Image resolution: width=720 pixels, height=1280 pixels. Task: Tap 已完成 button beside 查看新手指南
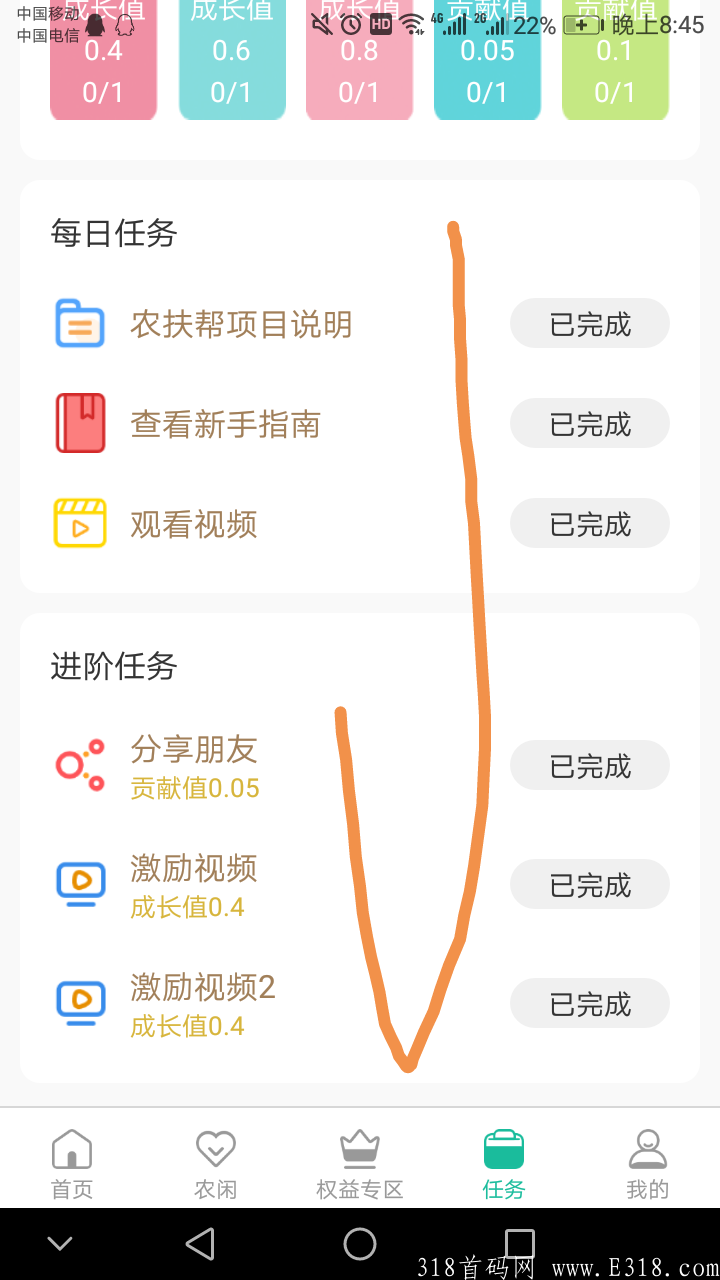590,423
